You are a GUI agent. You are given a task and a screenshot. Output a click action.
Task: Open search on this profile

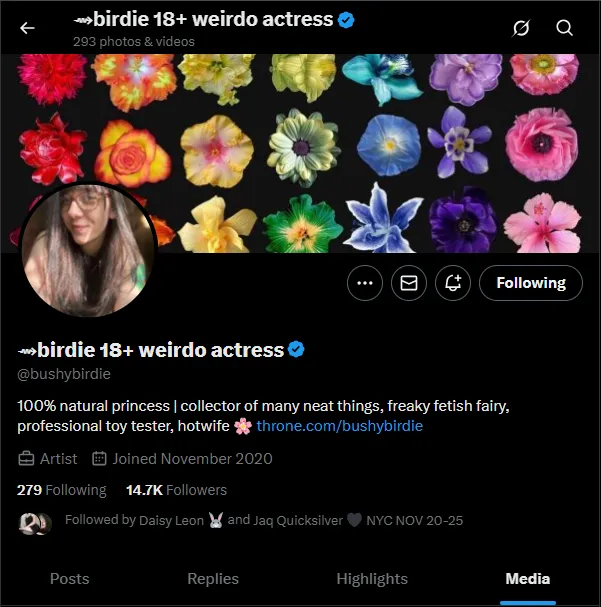565,28
